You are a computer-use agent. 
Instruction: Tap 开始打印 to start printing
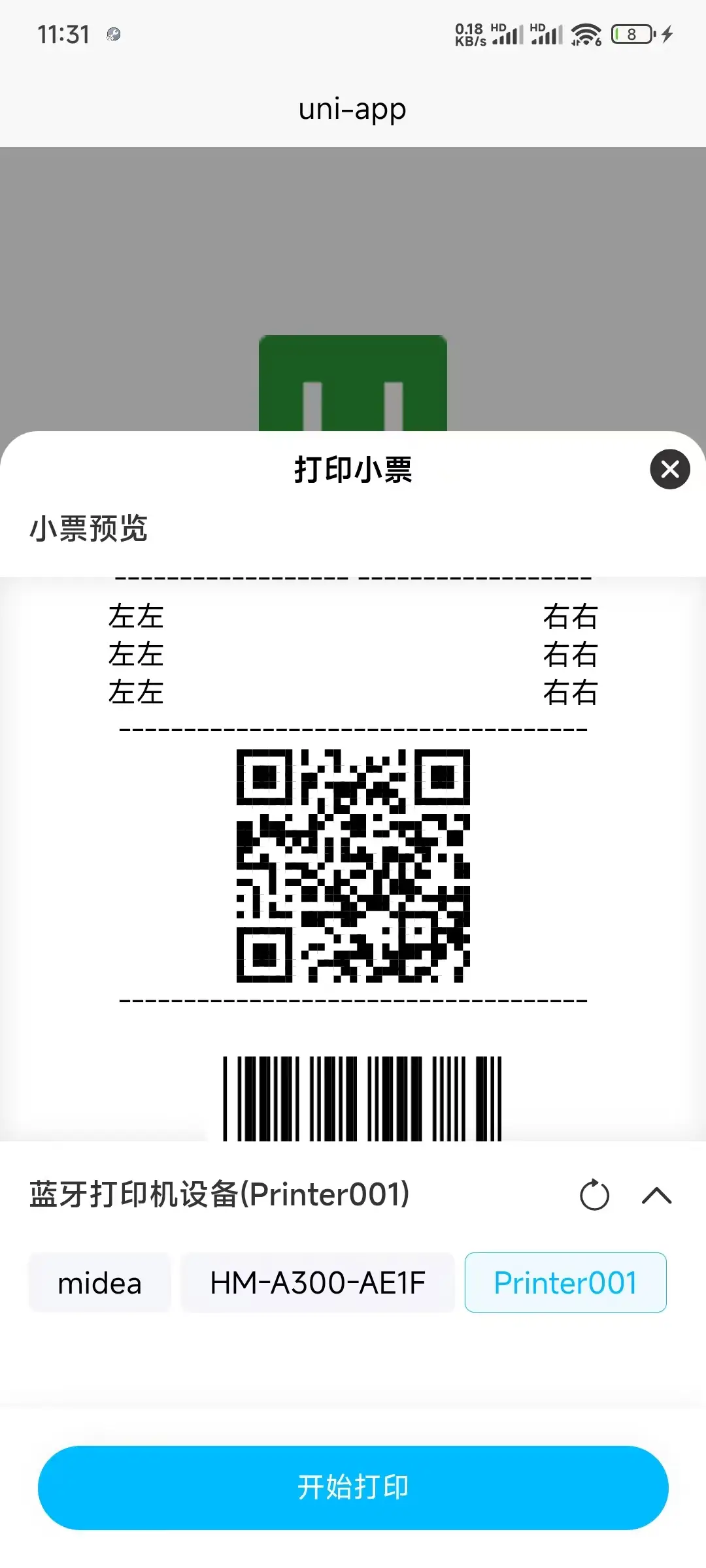point(353,1488)
